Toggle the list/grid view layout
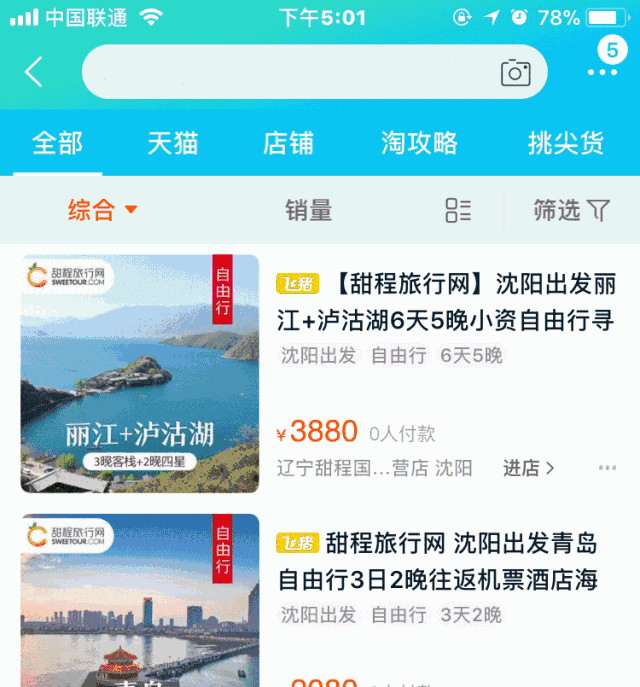 pos(458,210)
